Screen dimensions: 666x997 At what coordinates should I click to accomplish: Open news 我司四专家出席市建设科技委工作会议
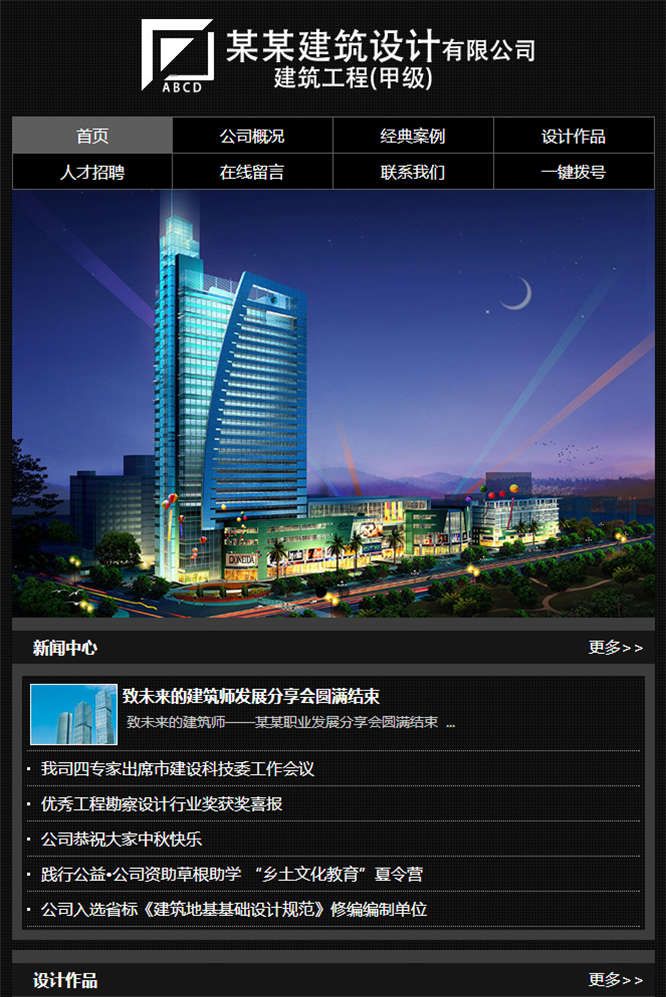coord(177,769)
